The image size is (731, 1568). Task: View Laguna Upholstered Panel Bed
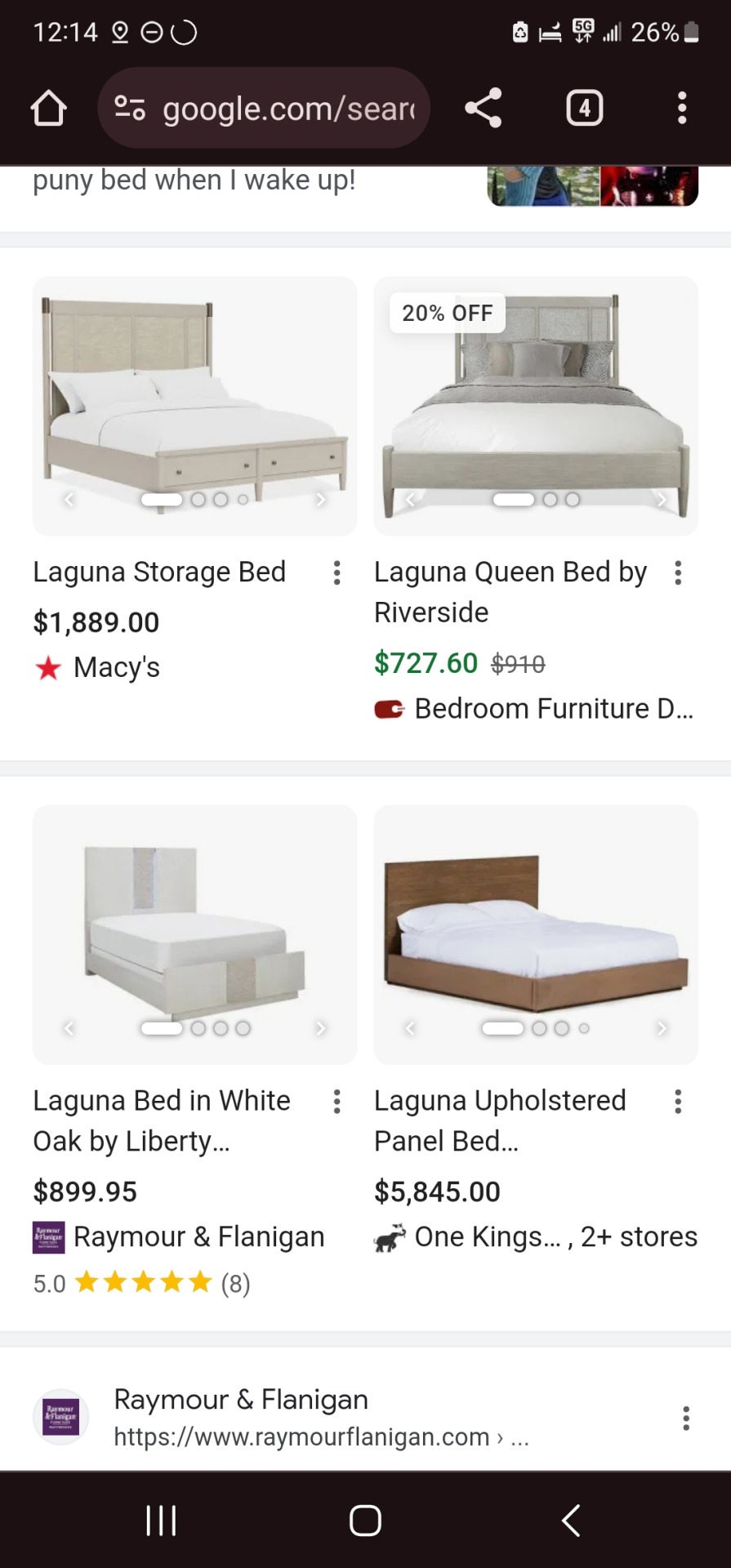pos(500,1120)
